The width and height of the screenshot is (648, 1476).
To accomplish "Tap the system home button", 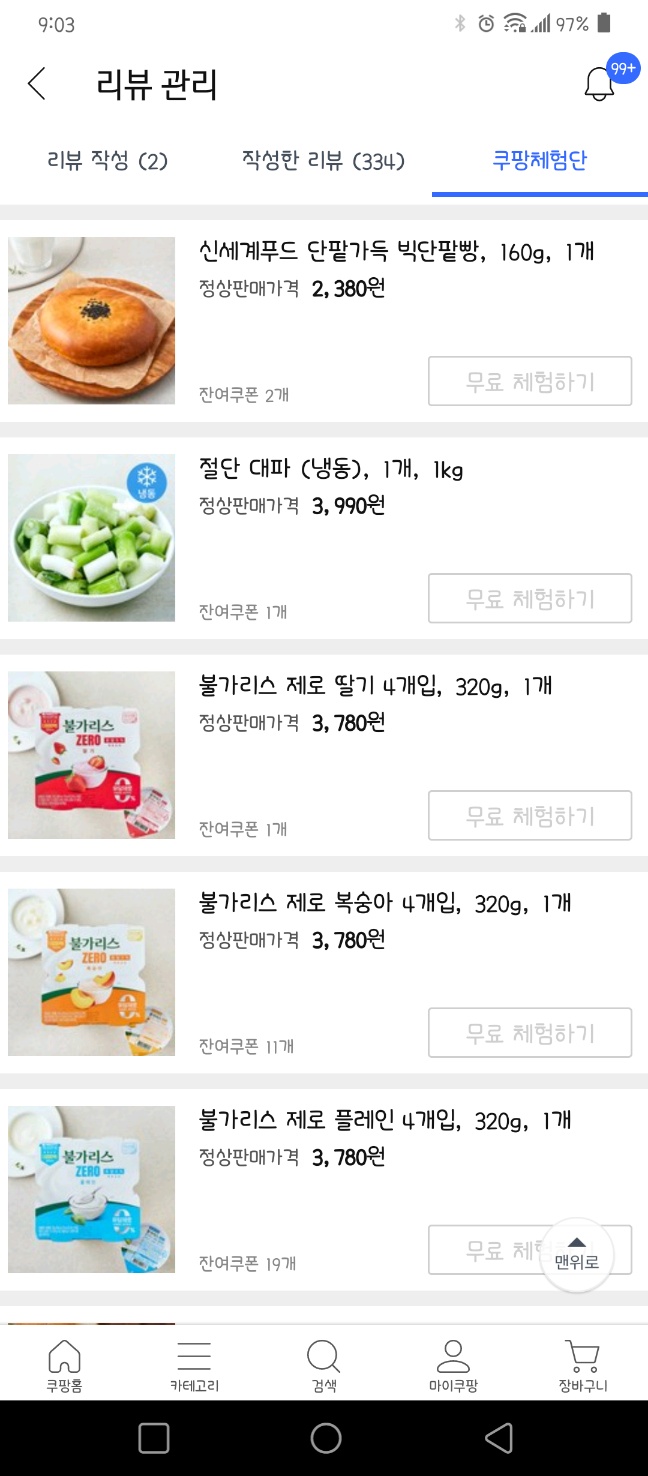I will pyautogui.click(x=326, y=1438).
